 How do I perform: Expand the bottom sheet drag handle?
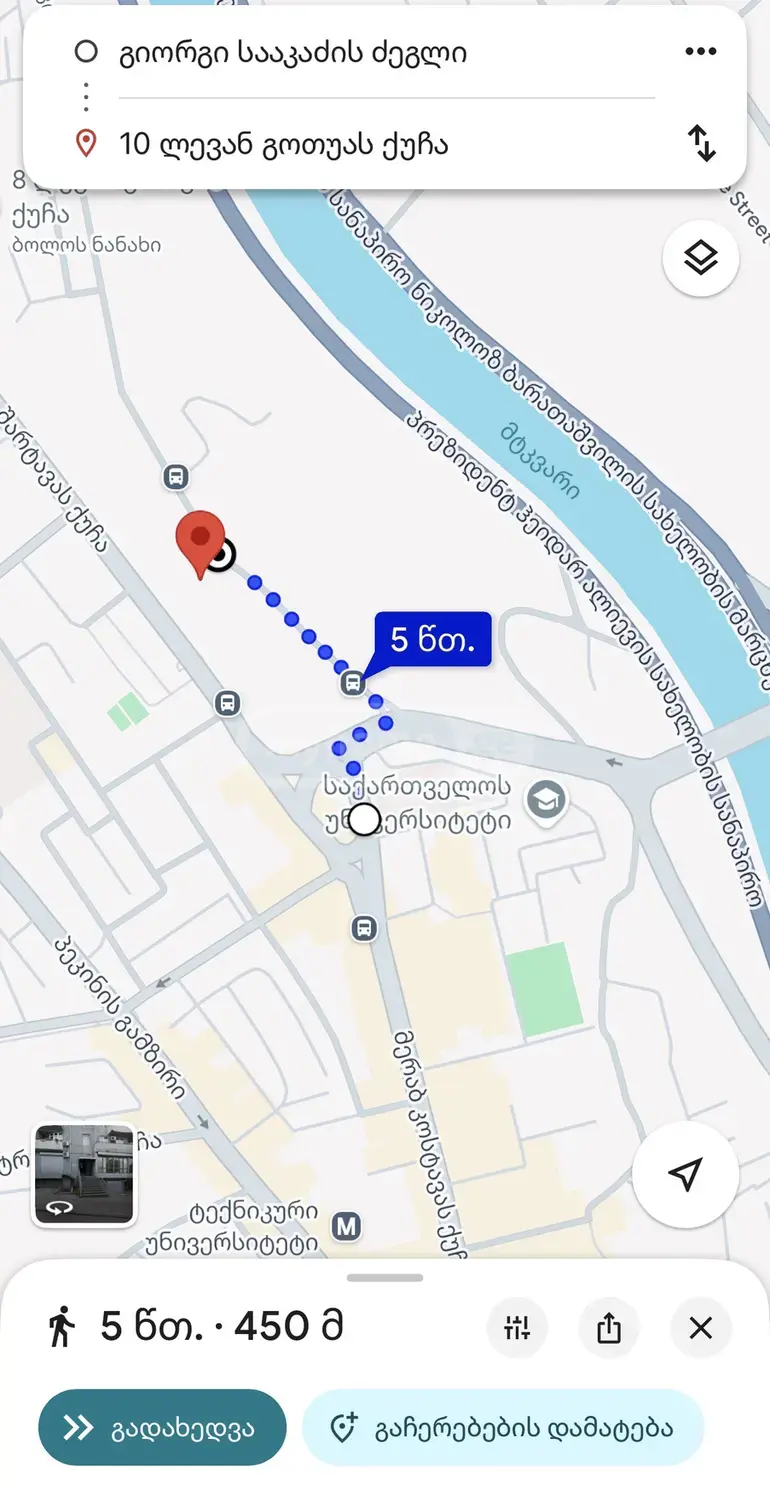click(385, 1277)
